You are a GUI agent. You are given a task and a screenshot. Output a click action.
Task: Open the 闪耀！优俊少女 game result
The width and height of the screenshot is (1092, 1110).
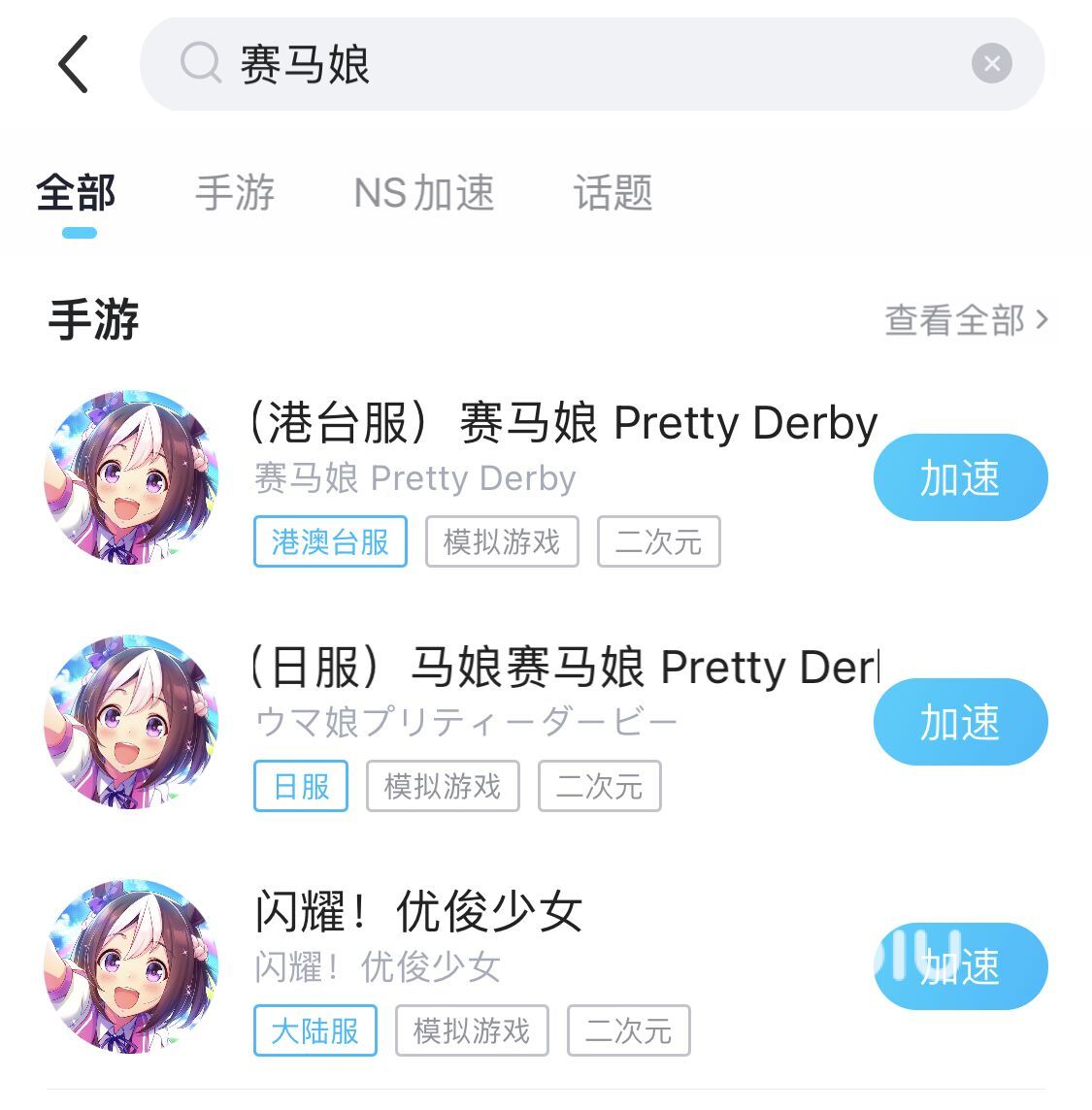click(x=419, y=912)
